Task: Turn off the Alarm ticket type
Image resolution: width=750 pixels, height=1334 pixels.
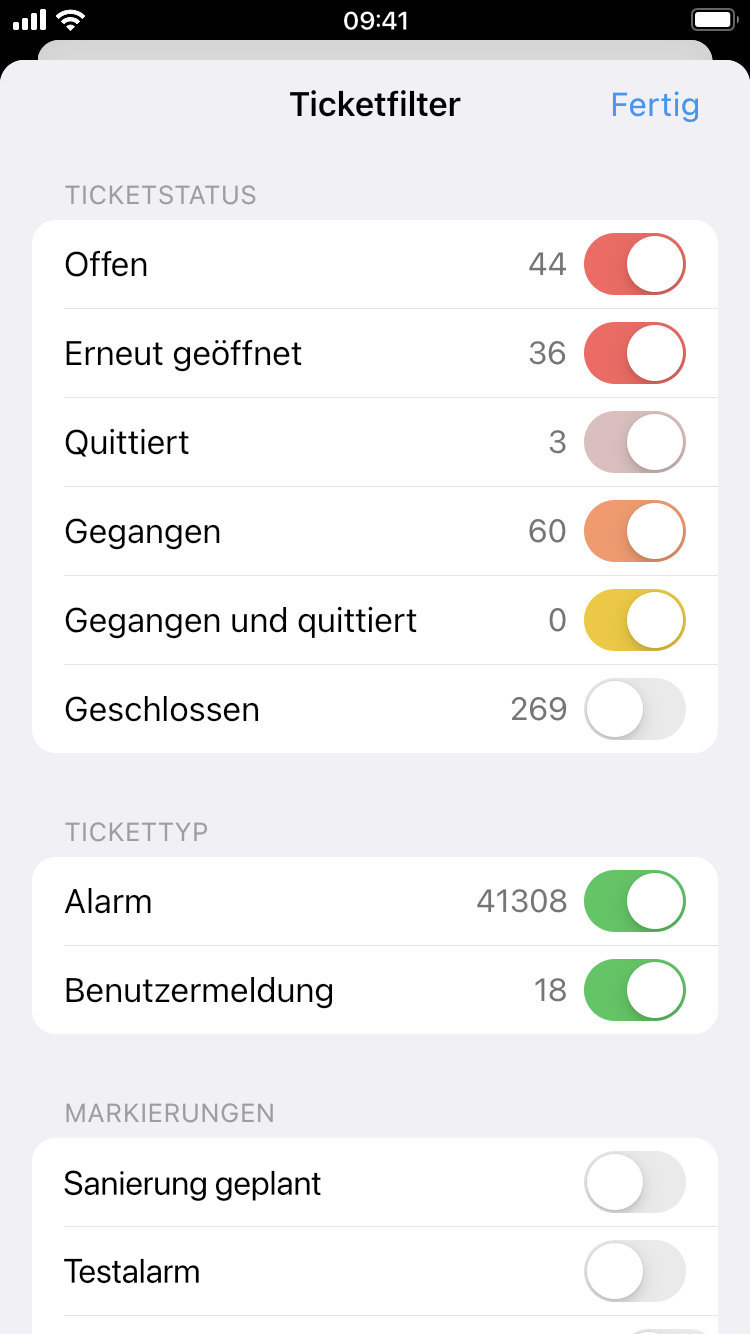Action: click(x=635, y=901)
